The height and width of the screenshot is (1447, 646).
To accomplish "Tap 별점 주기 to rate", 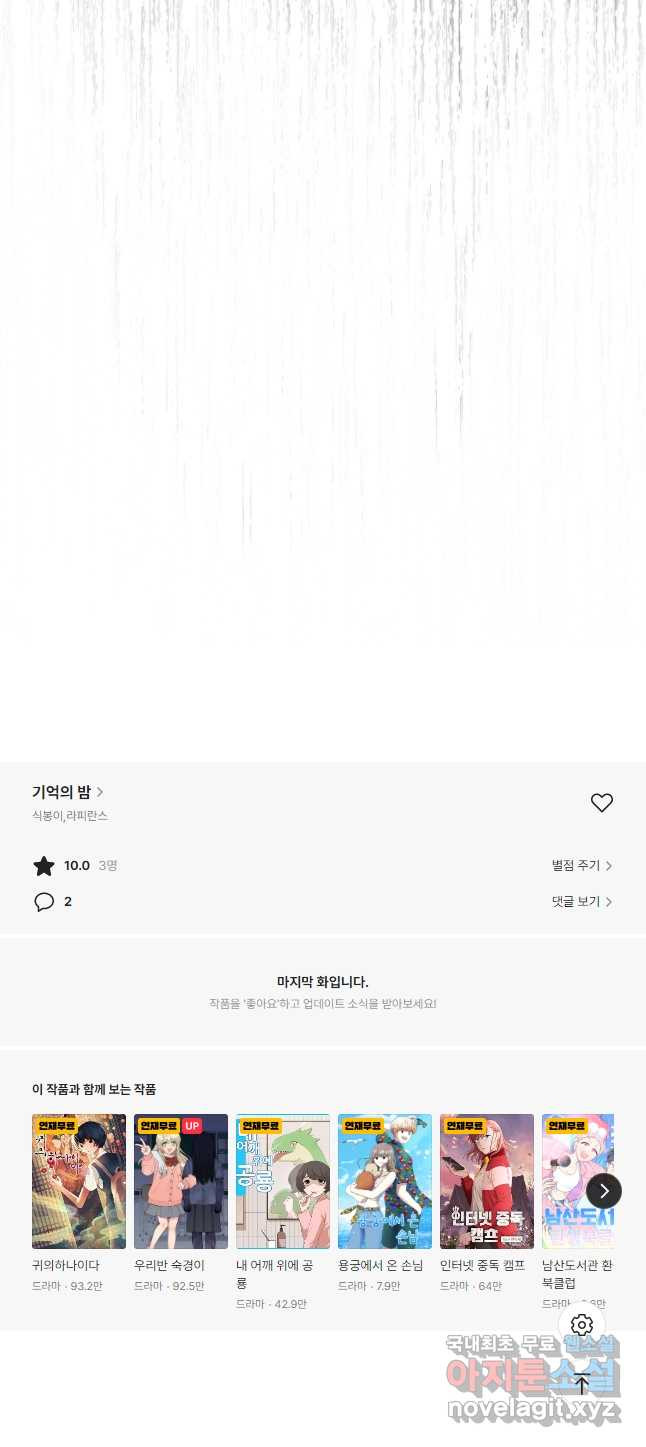I will pyautogui.click(x=581, y=865).
